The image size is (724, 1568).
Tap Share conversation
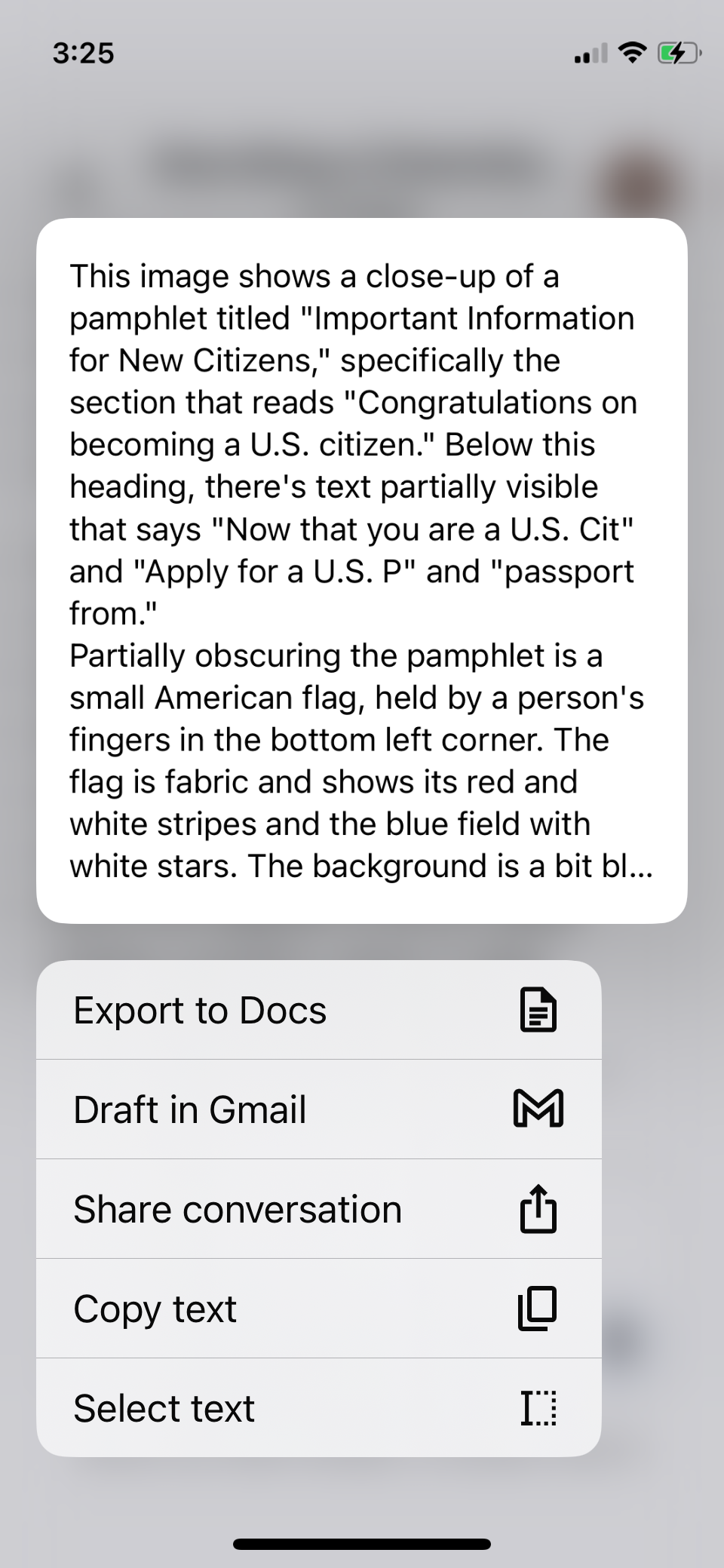tap(318, 1209)
